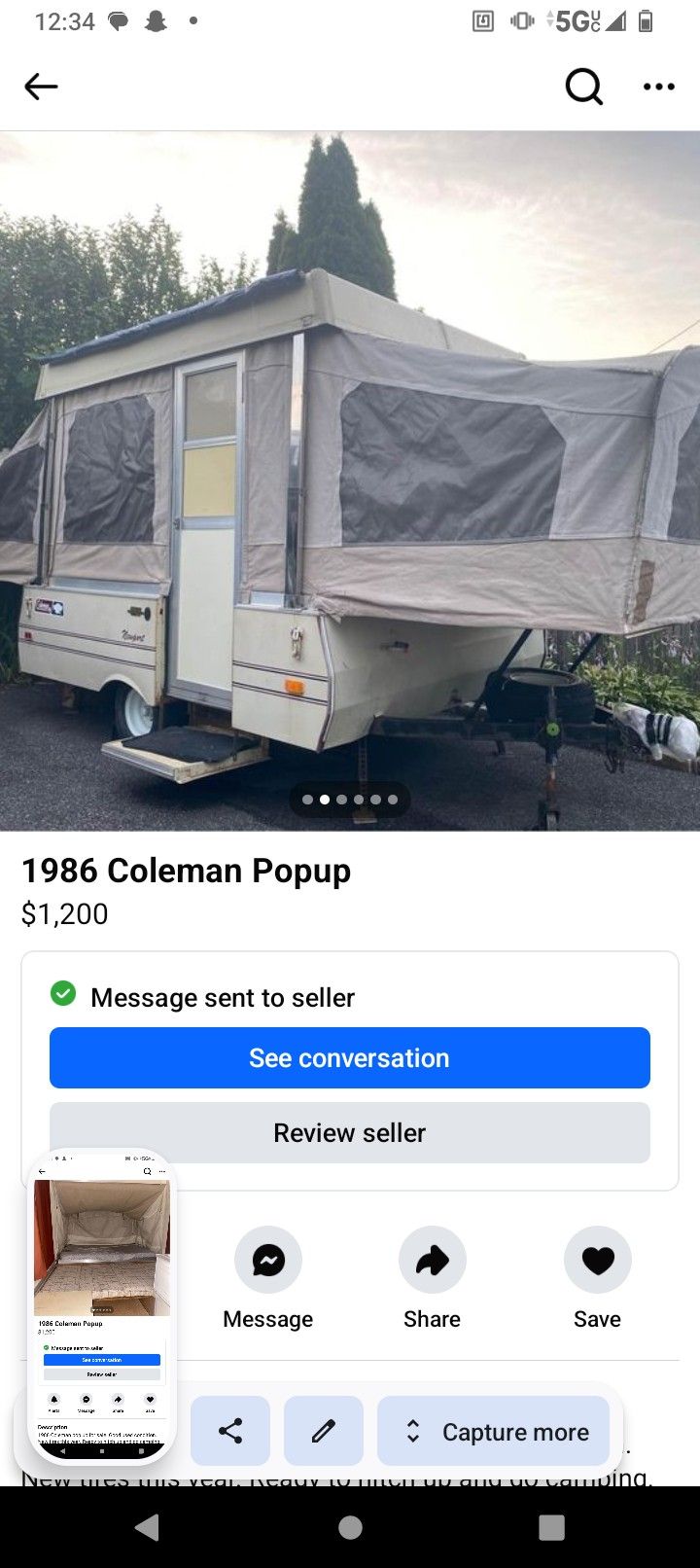The height and width of the screenshot is (1568, 700).
Task: Tap See conversation button
Action: tap(350, 1057)
